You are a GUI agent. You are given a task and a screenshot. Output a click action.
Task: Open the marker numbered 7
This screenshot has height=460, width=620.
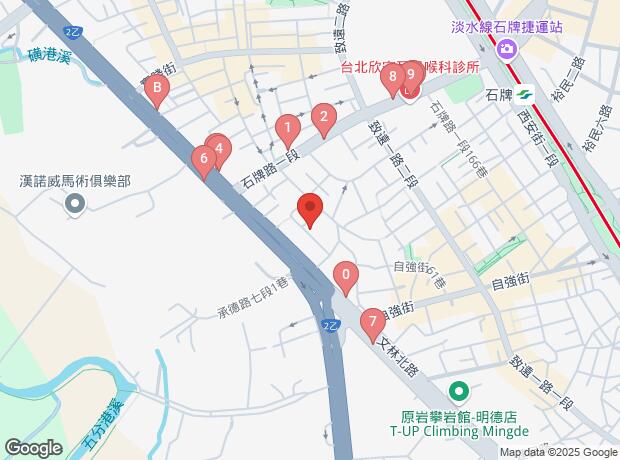[x=372, y=322]
